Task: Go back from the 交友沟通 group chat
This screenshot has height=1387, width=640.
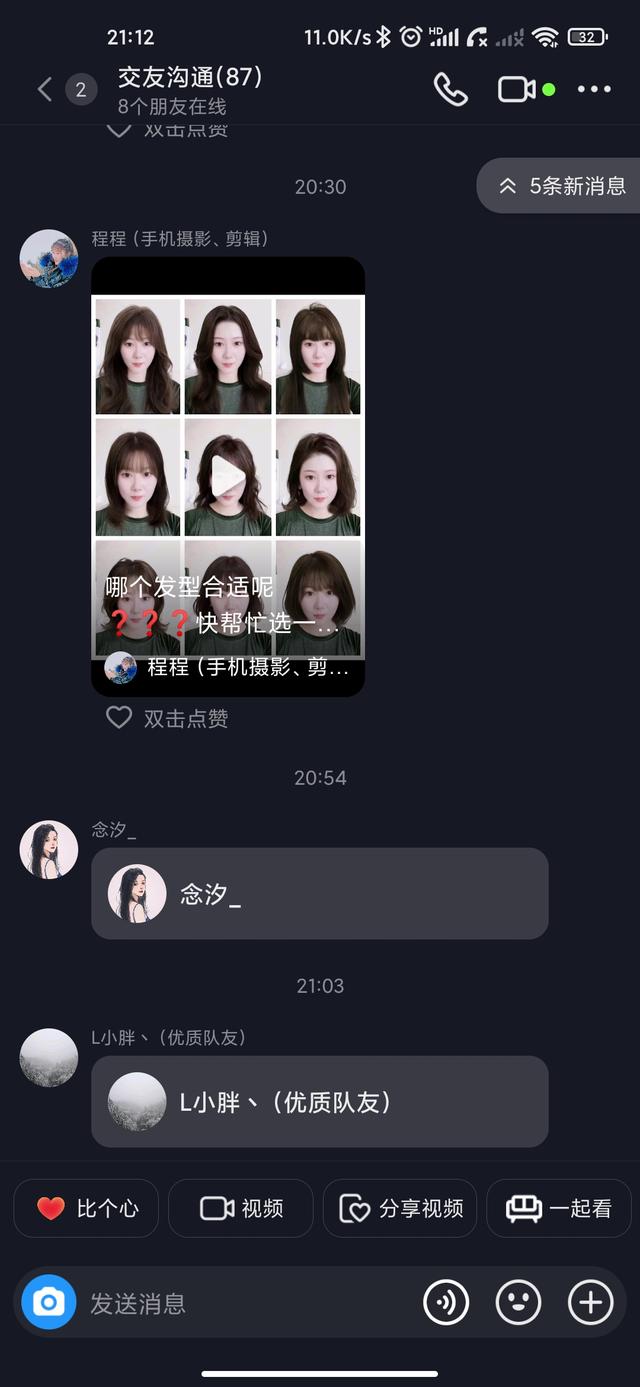Action: (x=44, y=90)
